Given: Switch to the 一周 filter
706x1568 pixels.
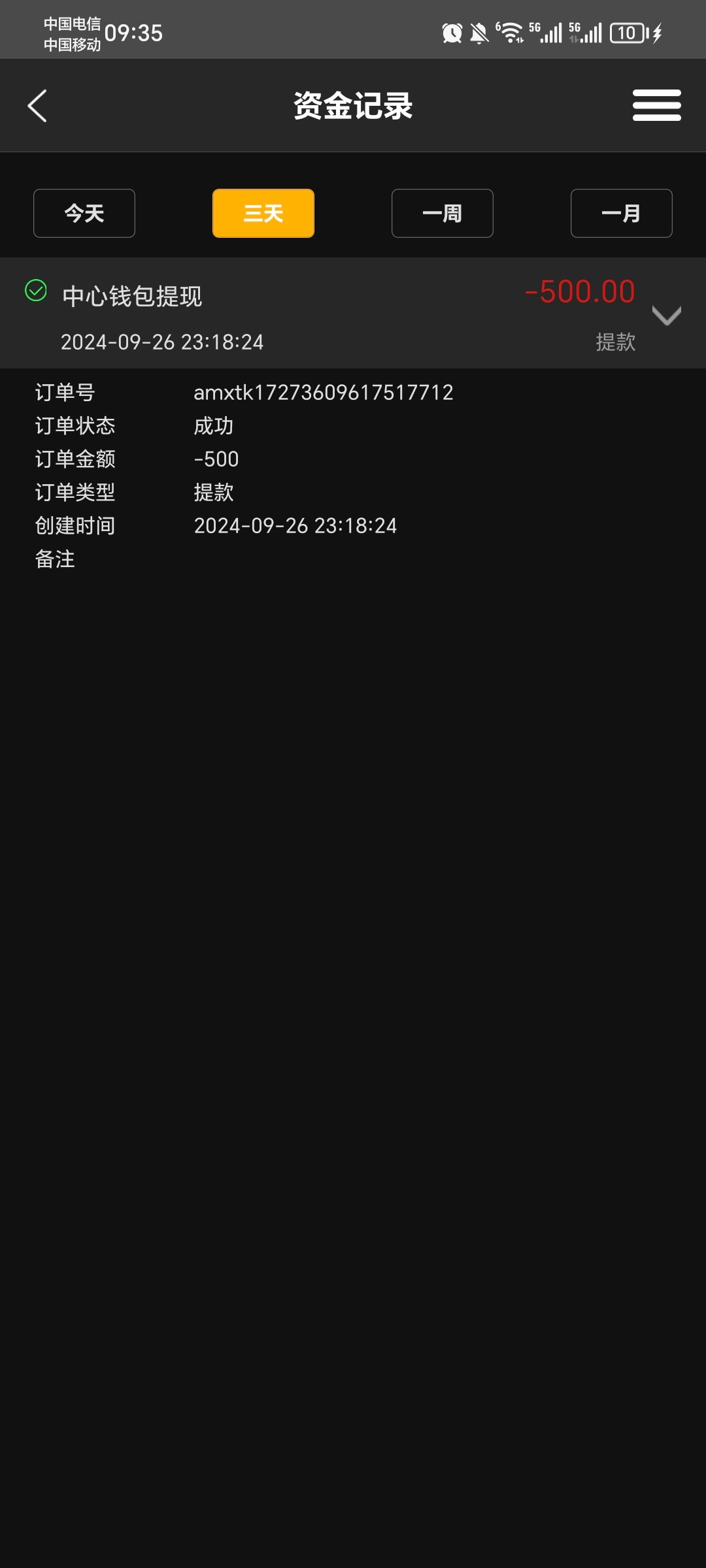Looking at the screenshot, I should coord(442,213).
